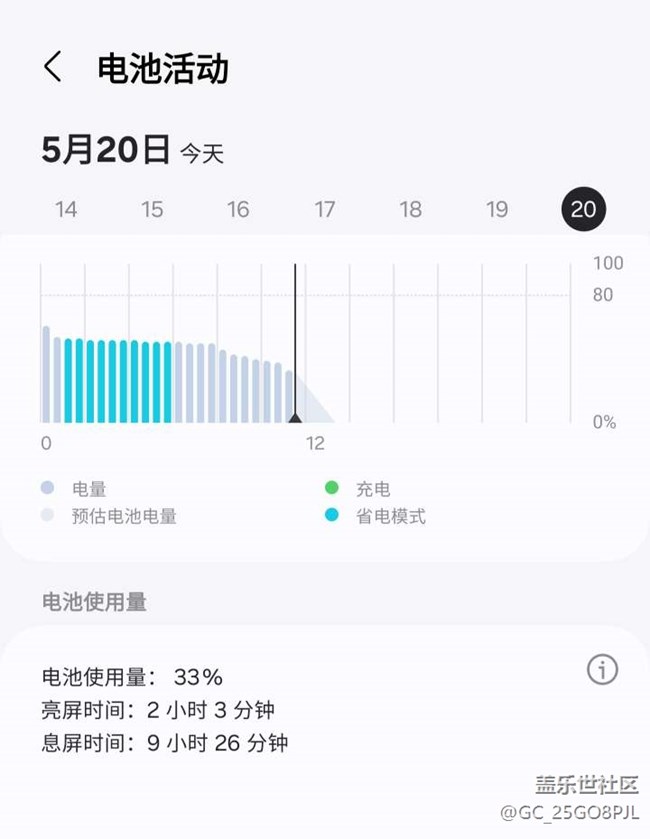Select date 14 in the day strip
Image resolution: width=650 pixels, height=839 pixels.
point(66,210)
